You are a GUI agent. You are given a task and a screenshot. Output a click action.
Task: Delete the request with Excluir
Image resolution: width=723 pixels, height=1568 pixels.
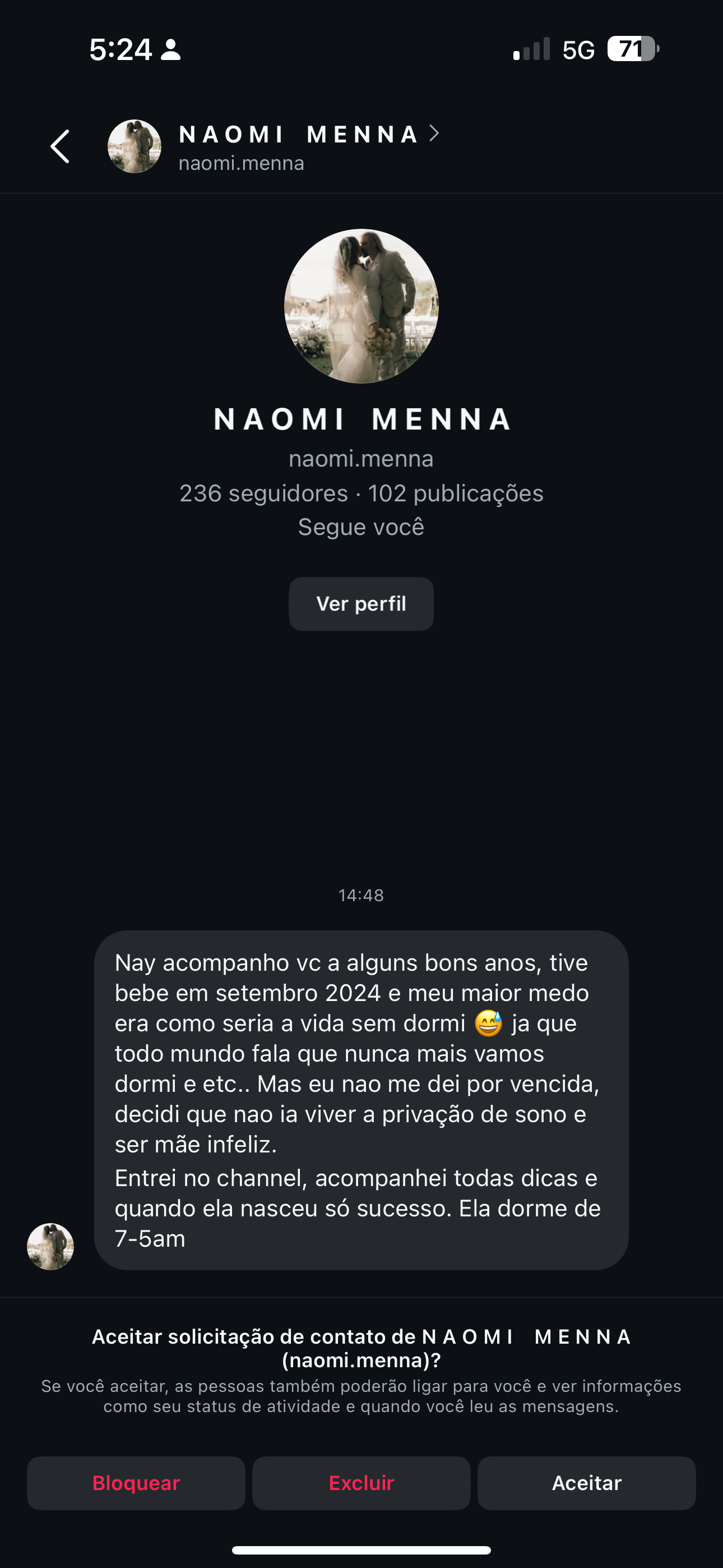361,1483
